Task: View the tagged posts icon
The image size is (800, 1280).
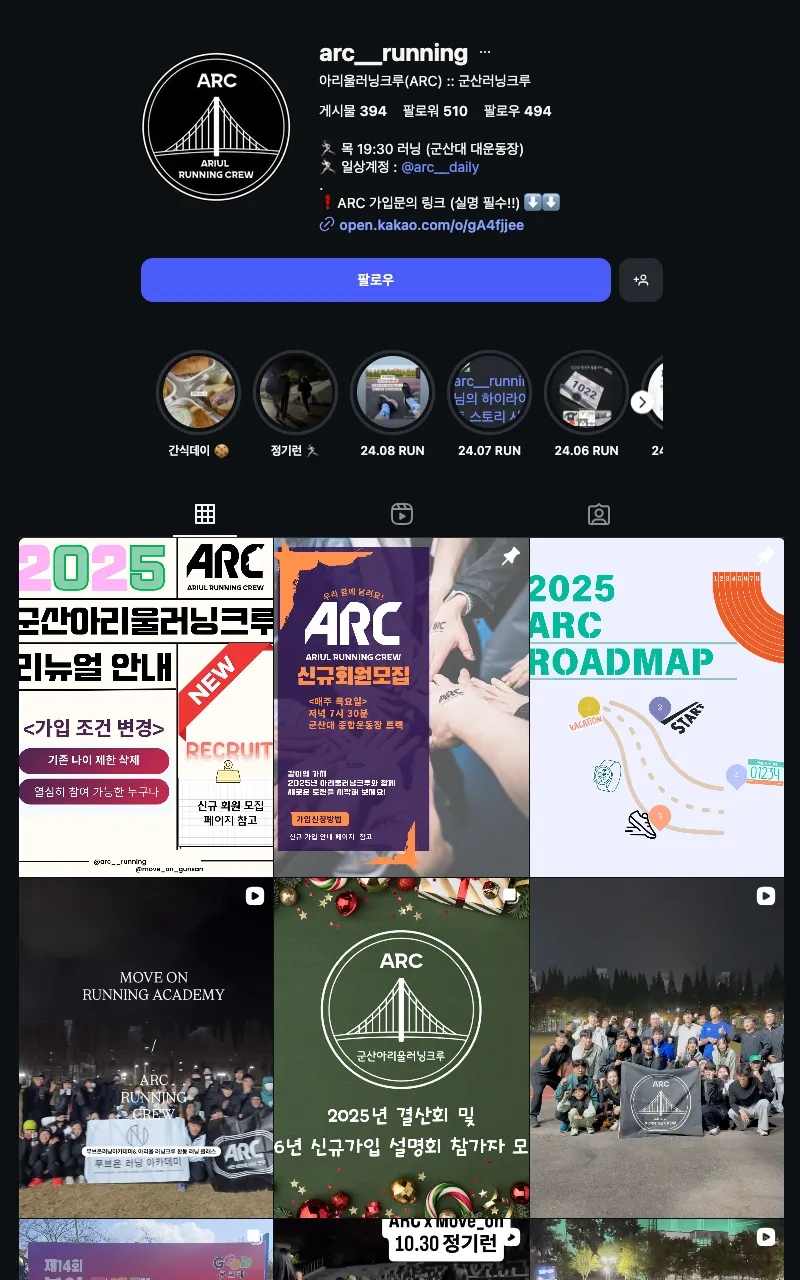Action: 598,513
